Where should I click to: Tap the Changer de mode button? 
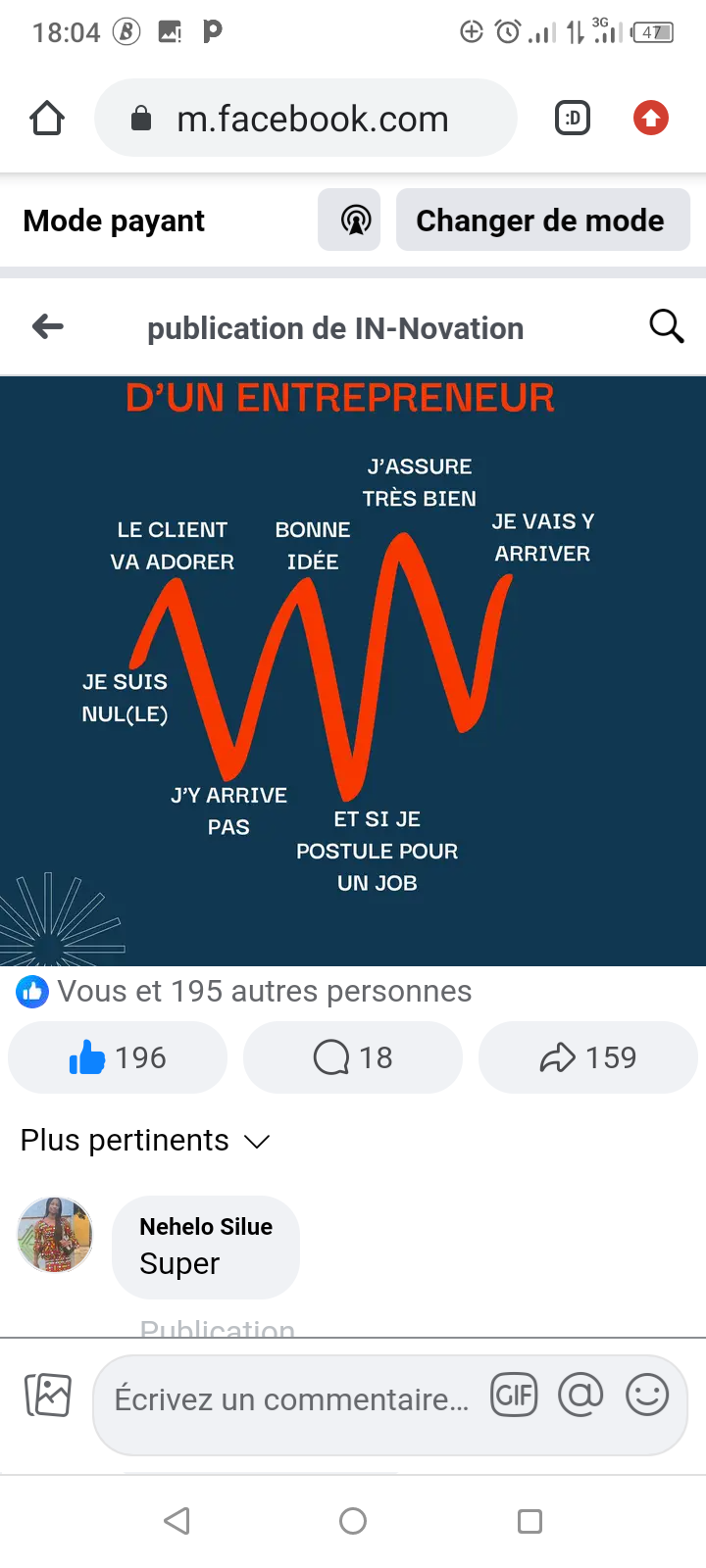click(542, 220)
